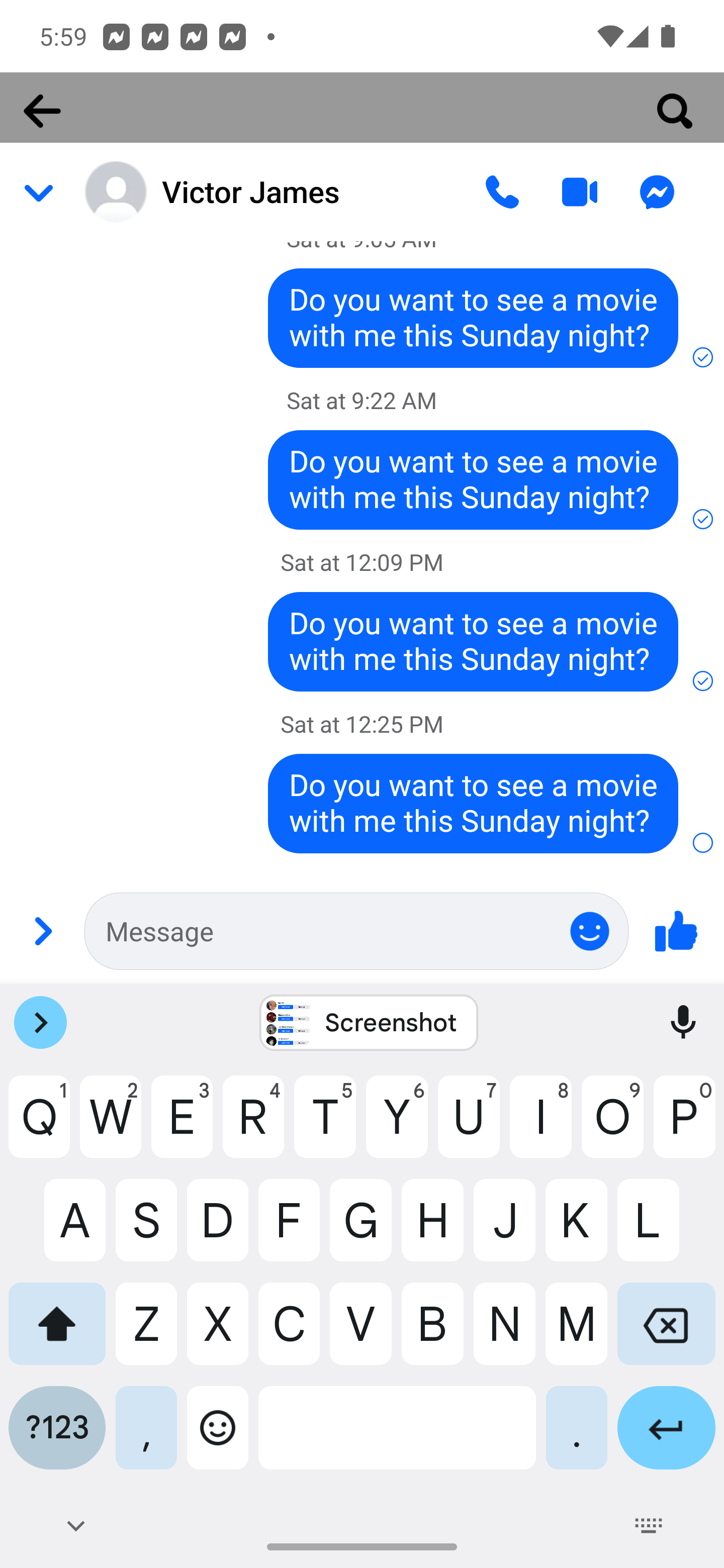724x1568 pixels.
Task: Open conversation in Messenger app icon
Action: coord(657,192)
